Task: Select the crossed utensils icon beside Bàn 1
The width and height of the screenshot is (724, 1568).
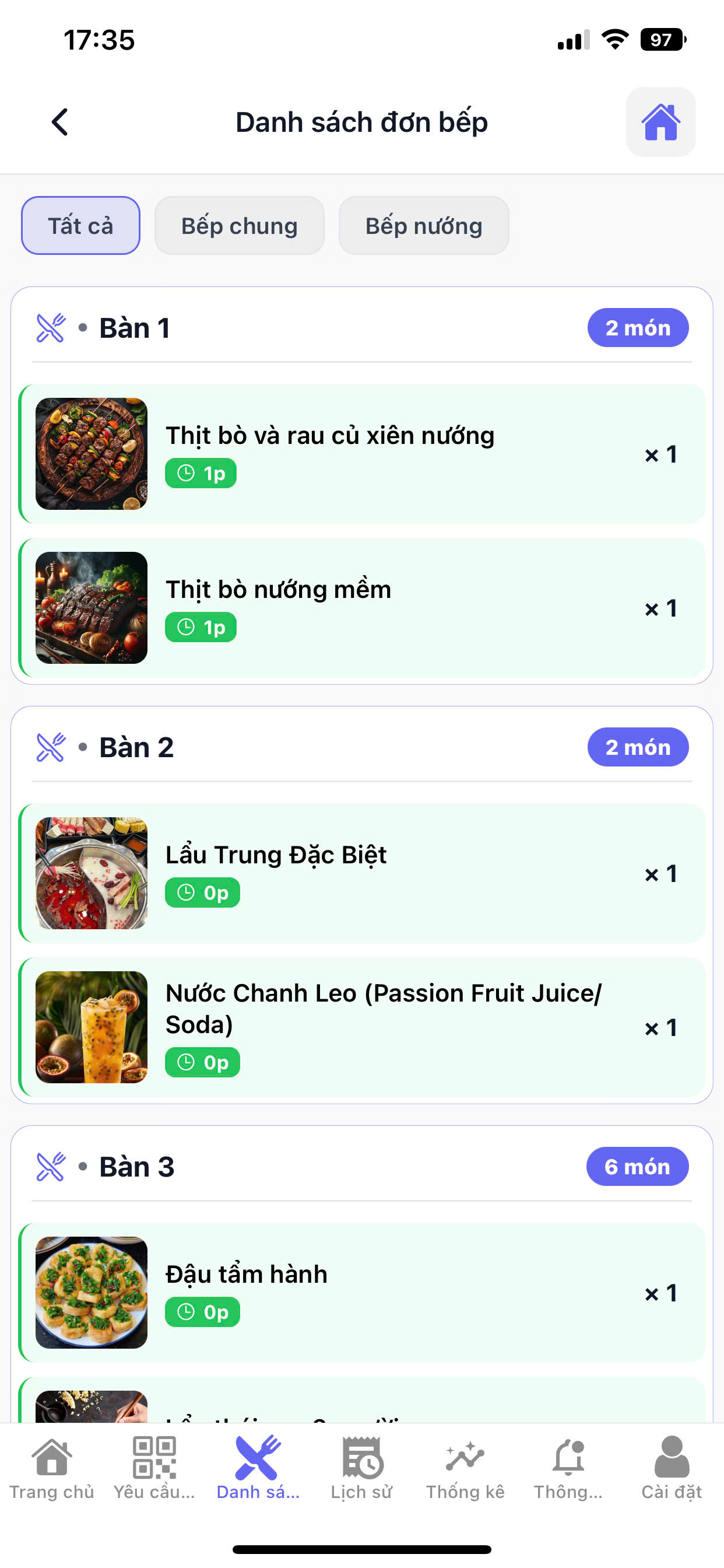Action: click(x=51, y=327)
